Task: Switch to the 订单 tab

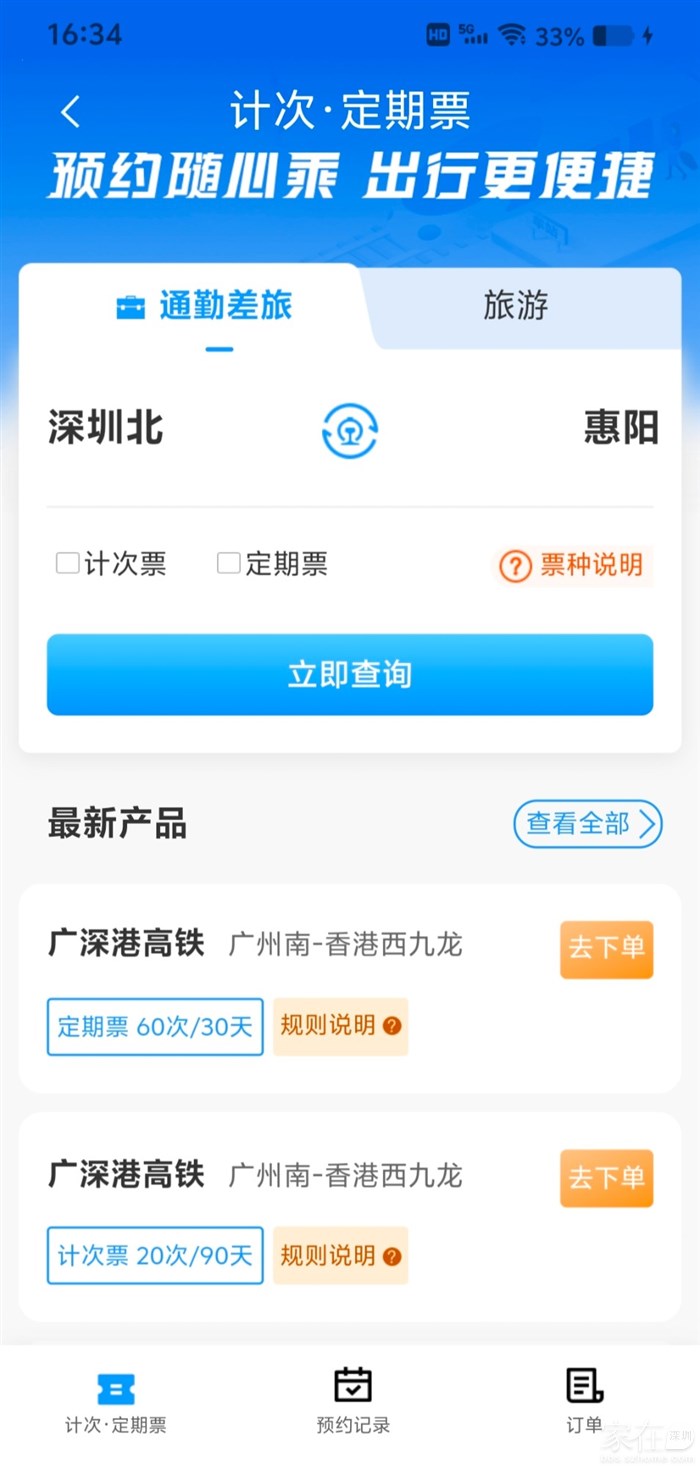Action: [x=584, y=1398]
